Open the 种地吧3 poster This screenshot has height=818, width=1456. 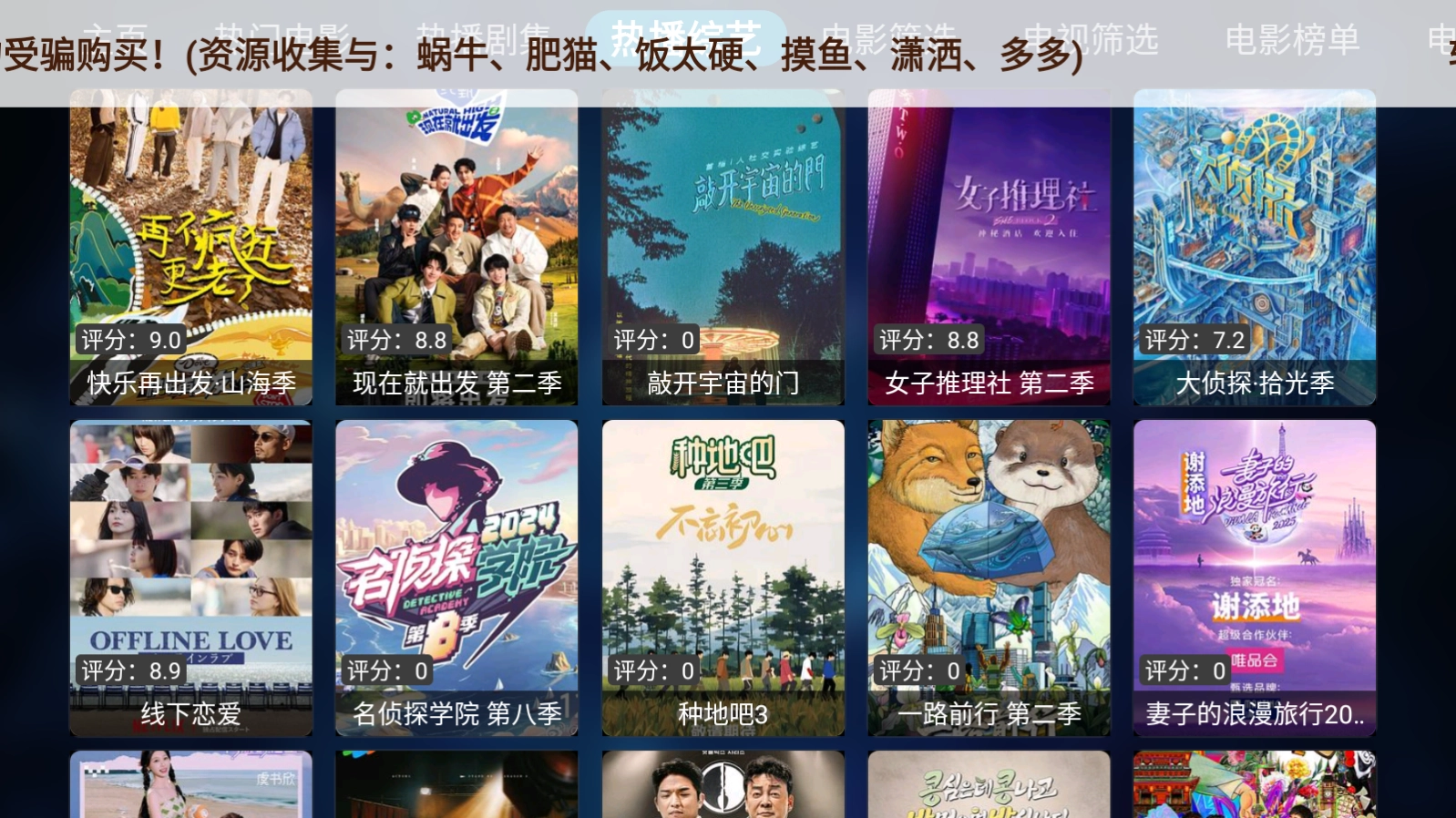[723, 578]
